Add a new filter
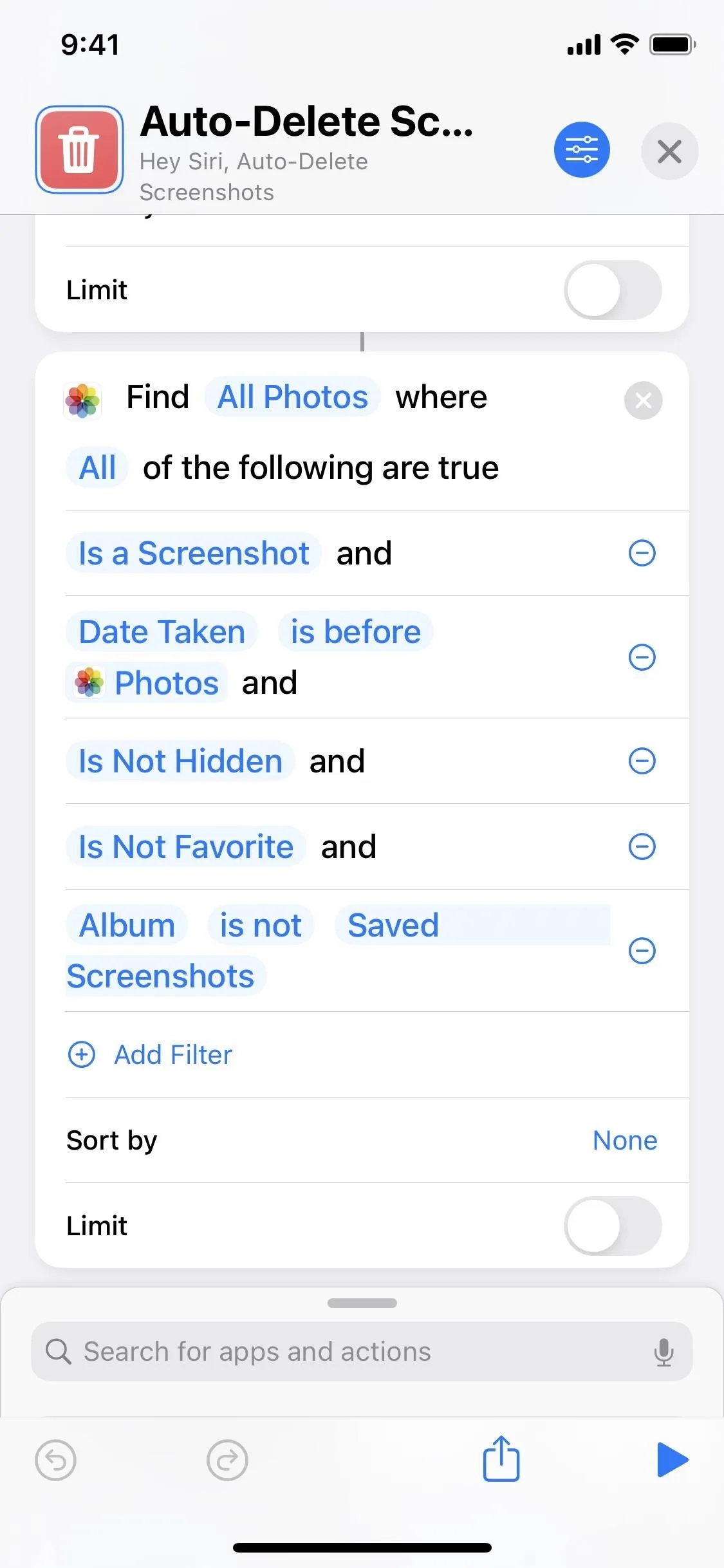 [x=150, y=1054]
